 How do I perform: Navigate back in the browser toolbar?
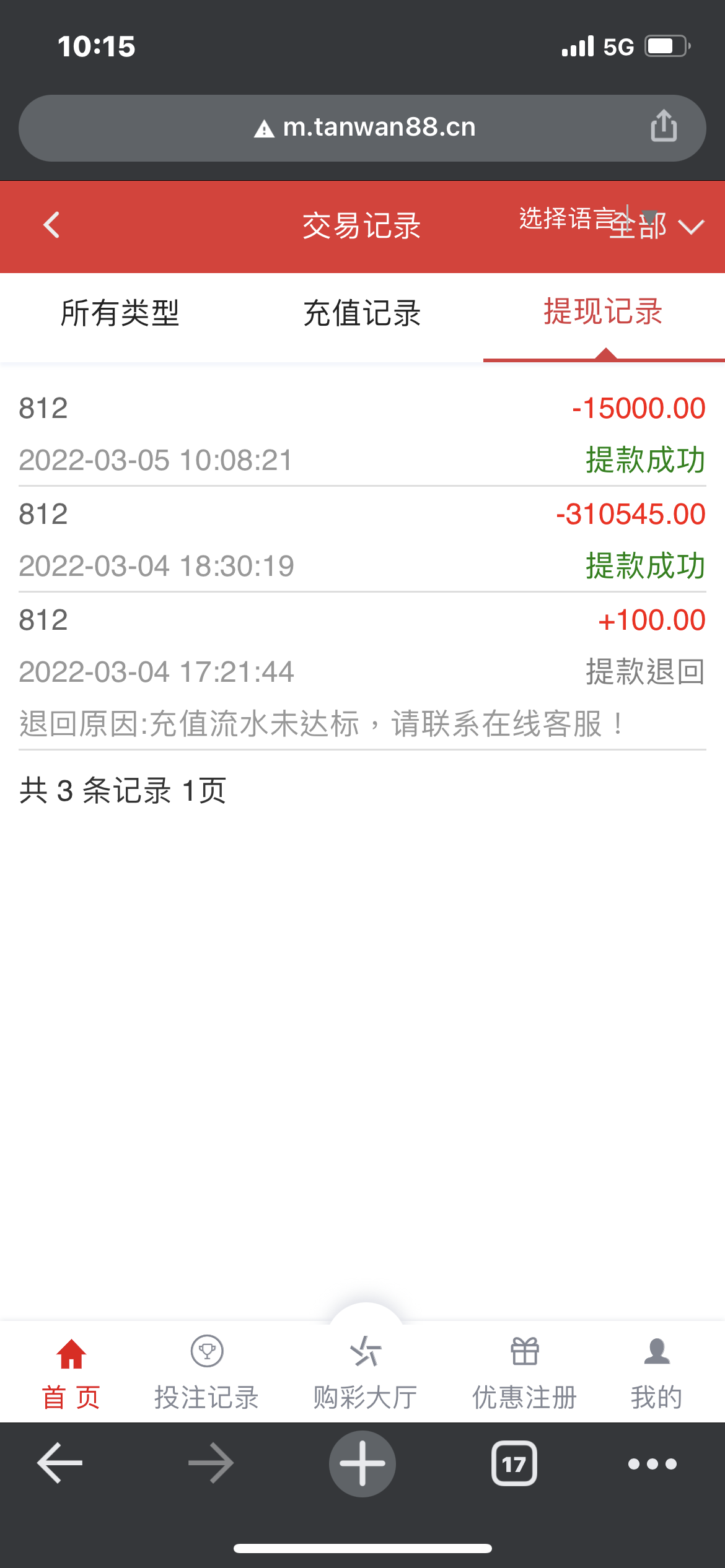tap(60, 1463)
